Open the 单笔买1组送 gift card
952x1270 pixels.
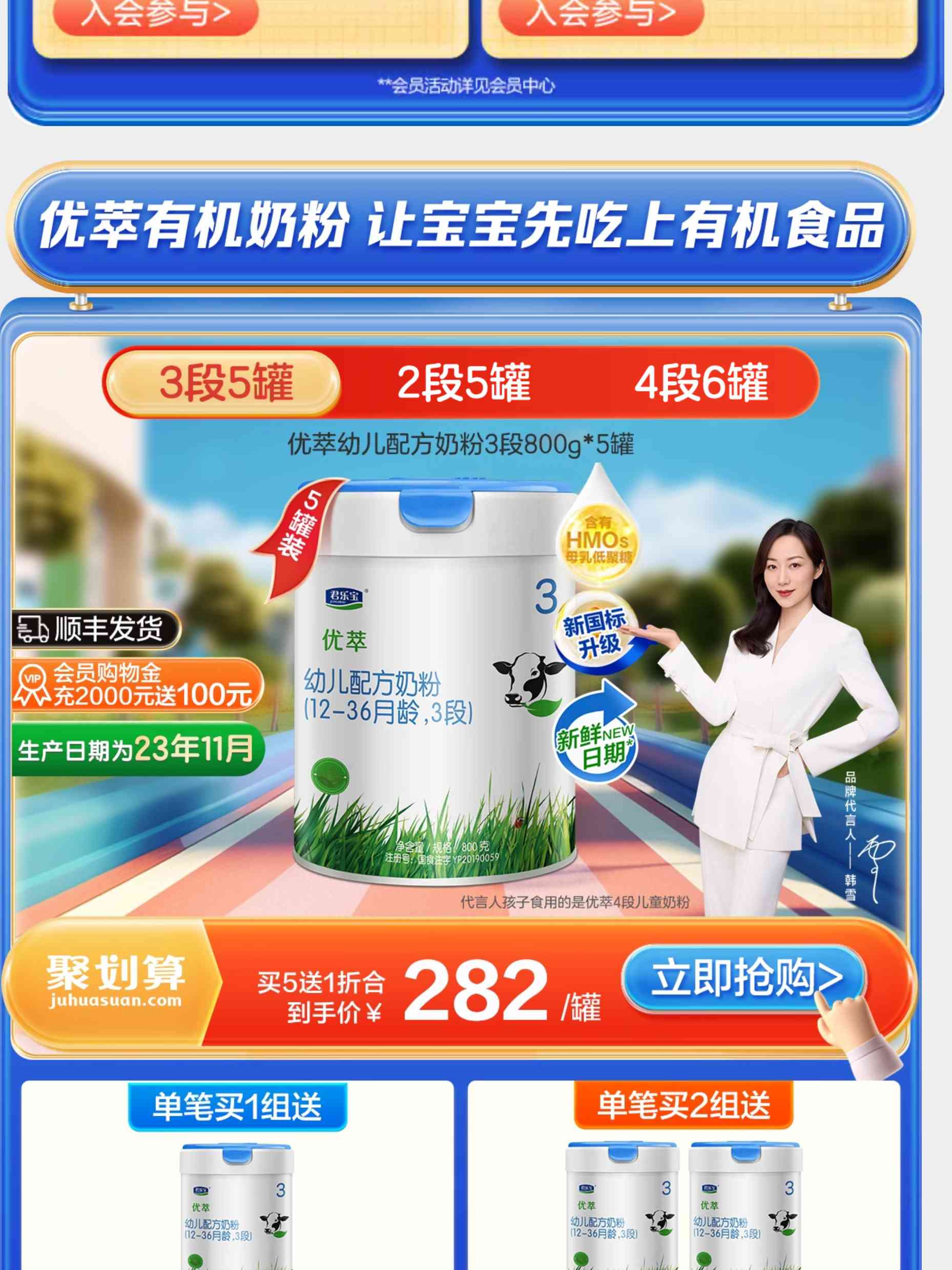[237, 1183]
